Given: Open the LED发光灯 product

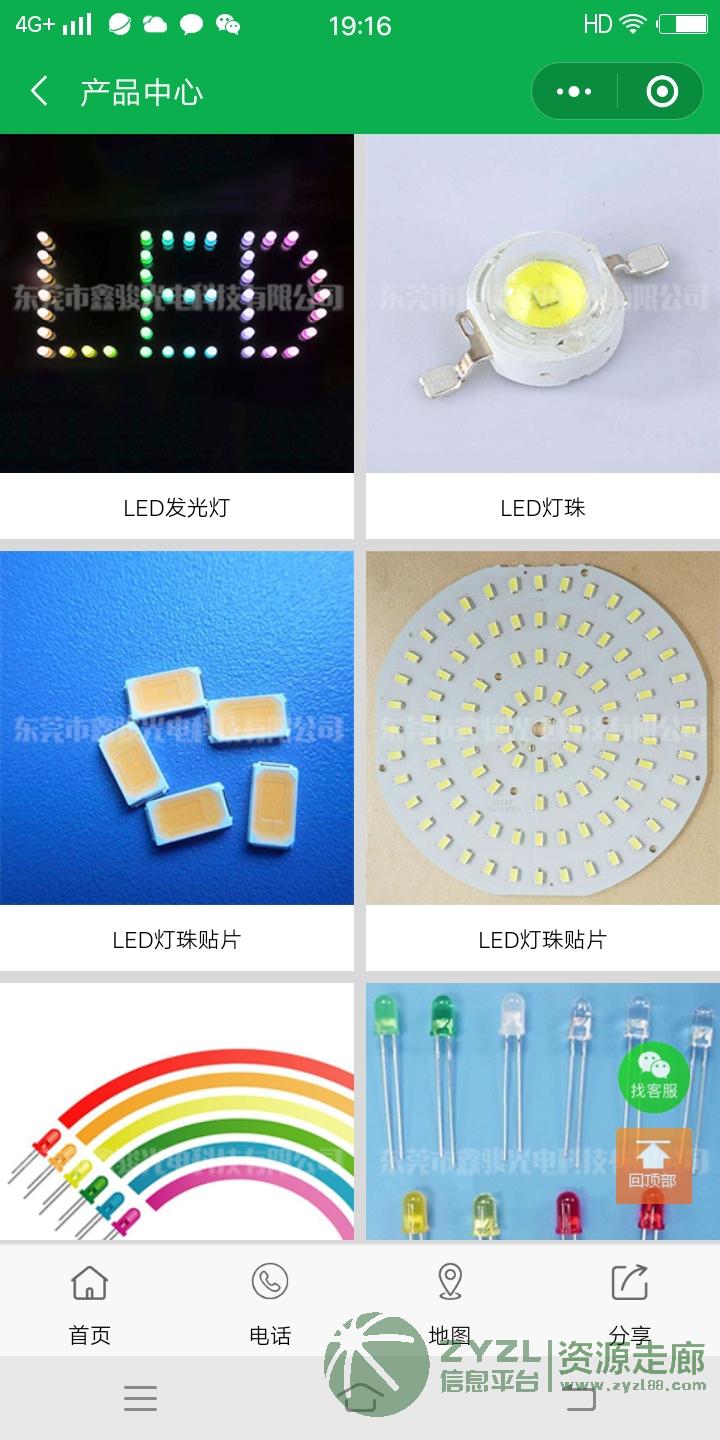Looking at the screenshot, I should 177,336.
